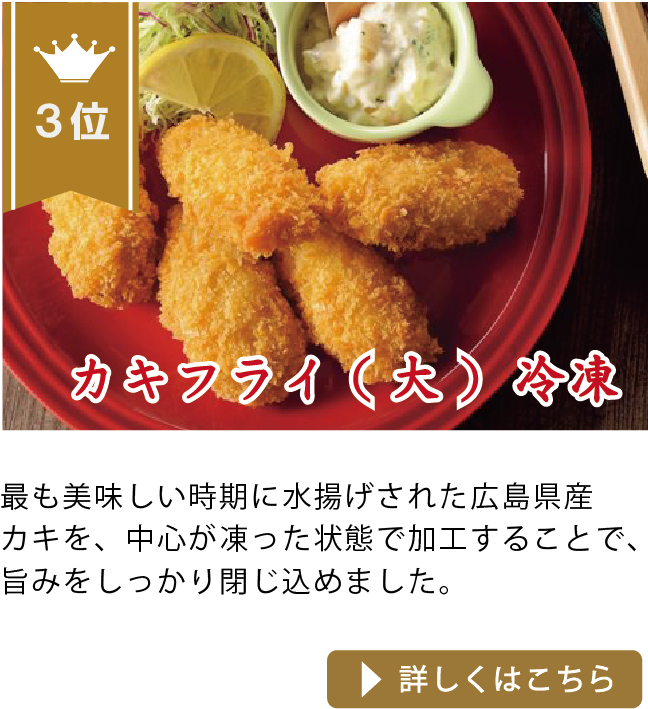Tap the 詳しくはこちら button
648x709 pixels.
485,679
